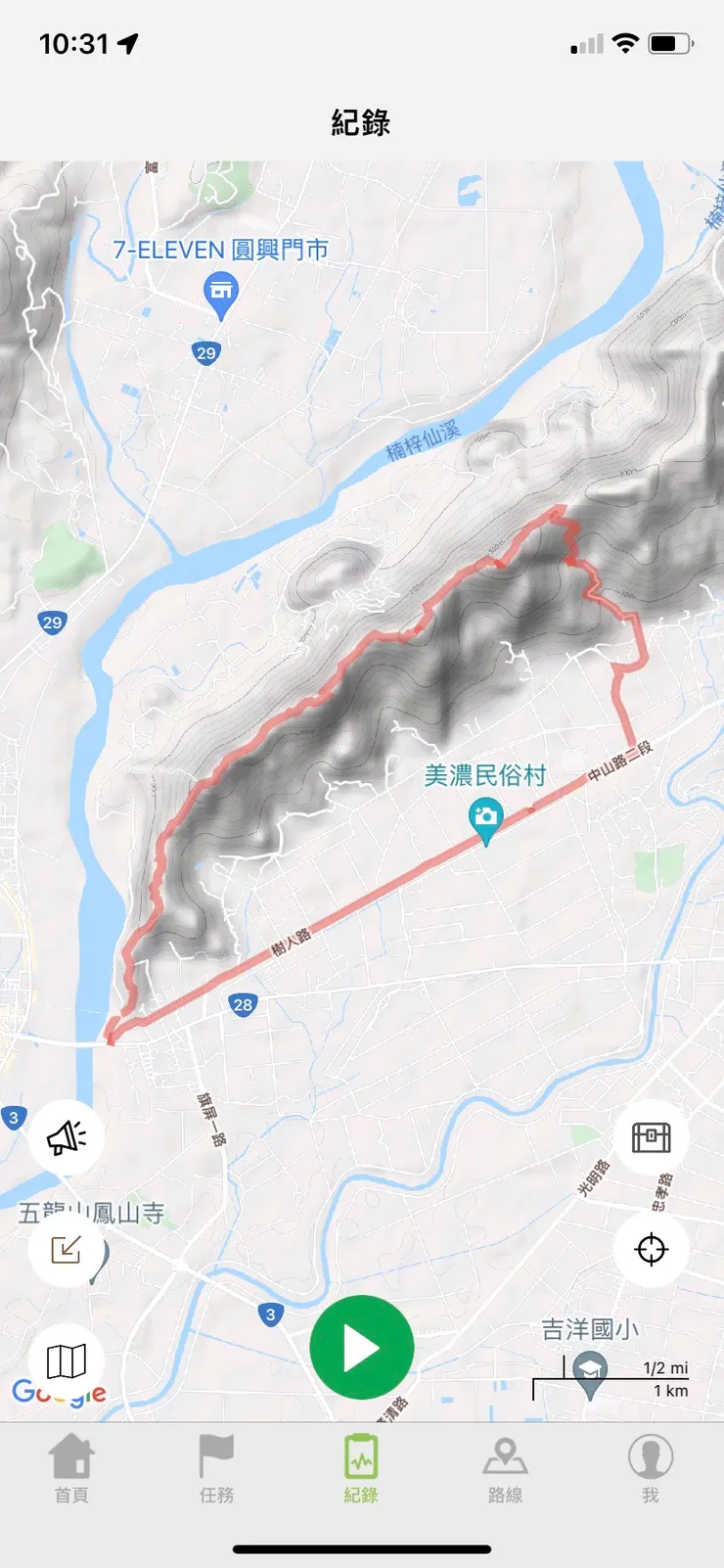724x1568 pixels.
Task: Open the map layer selection icon
Action: click(x=67, y=1360)
